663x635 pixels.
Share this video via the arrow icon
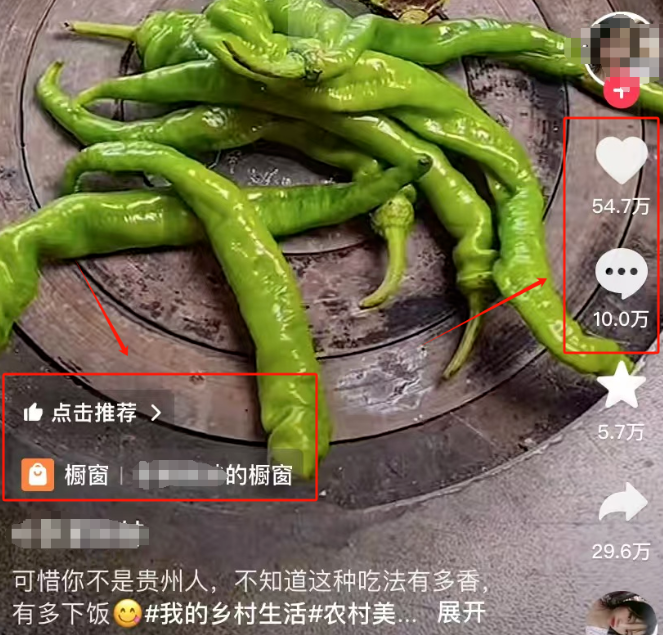click(x=622, y=504)
